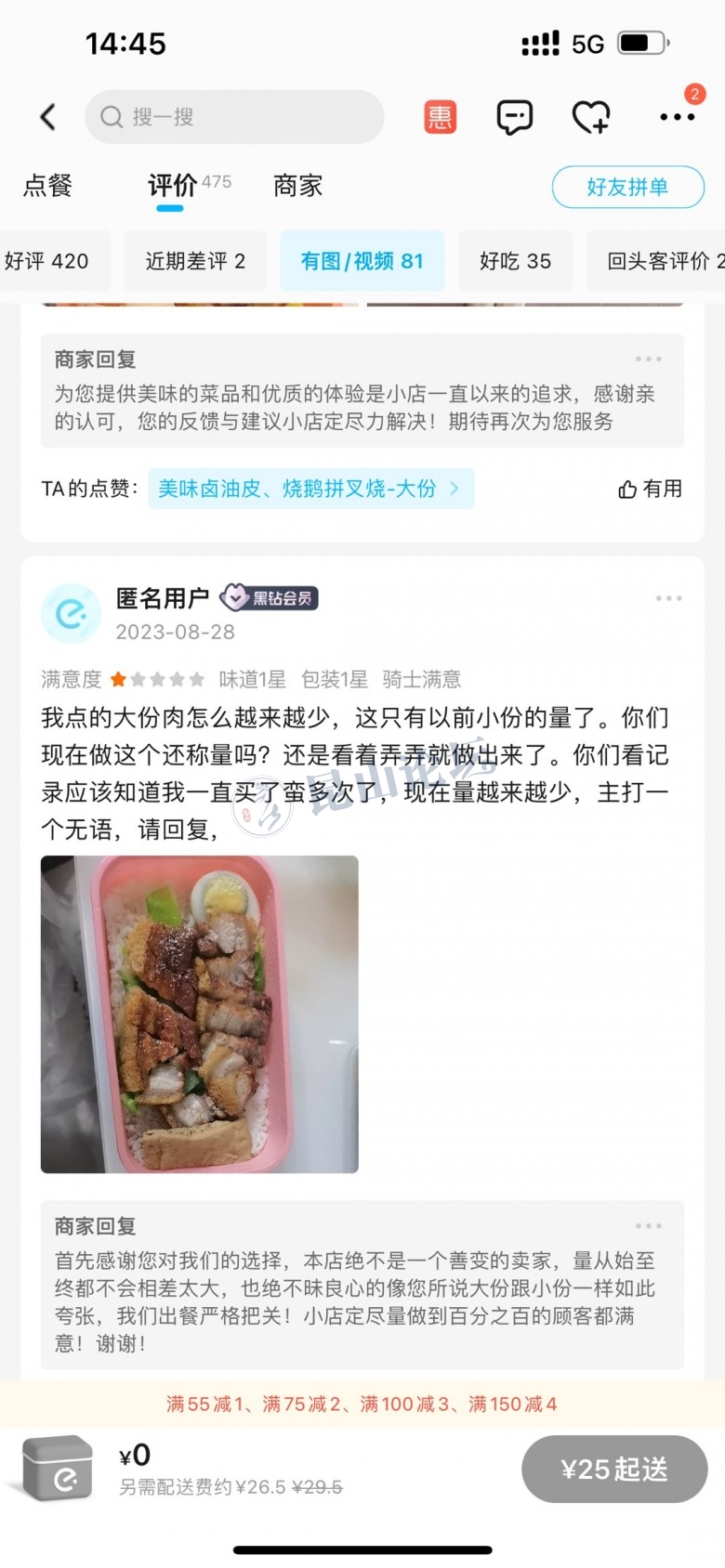This screenshot has height=1568, width=725.
Task: Open the chat message icon
Action: (514, 117)
